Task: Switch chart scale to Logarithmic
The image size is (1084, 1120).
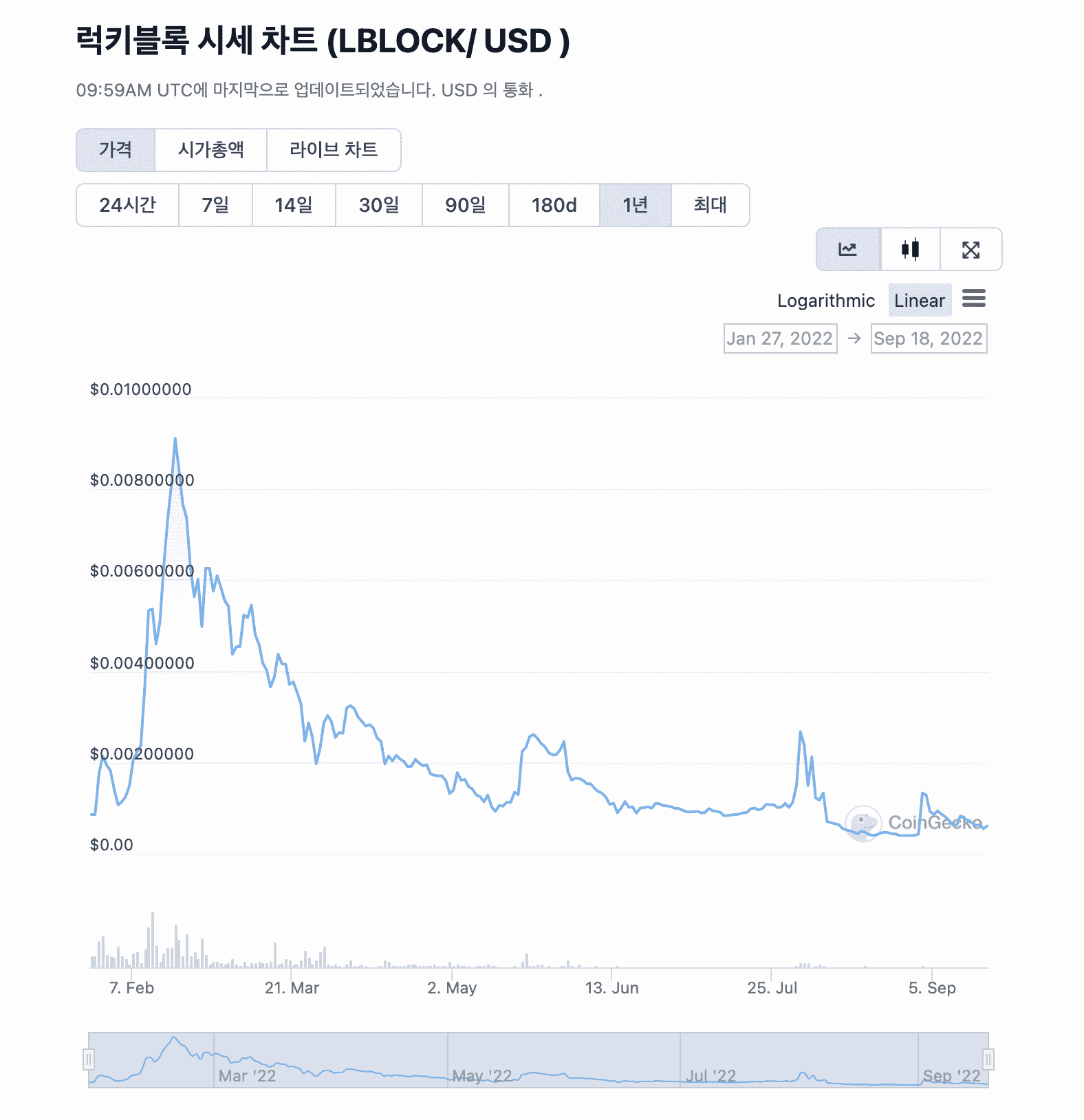Action: tap(826, 301)
